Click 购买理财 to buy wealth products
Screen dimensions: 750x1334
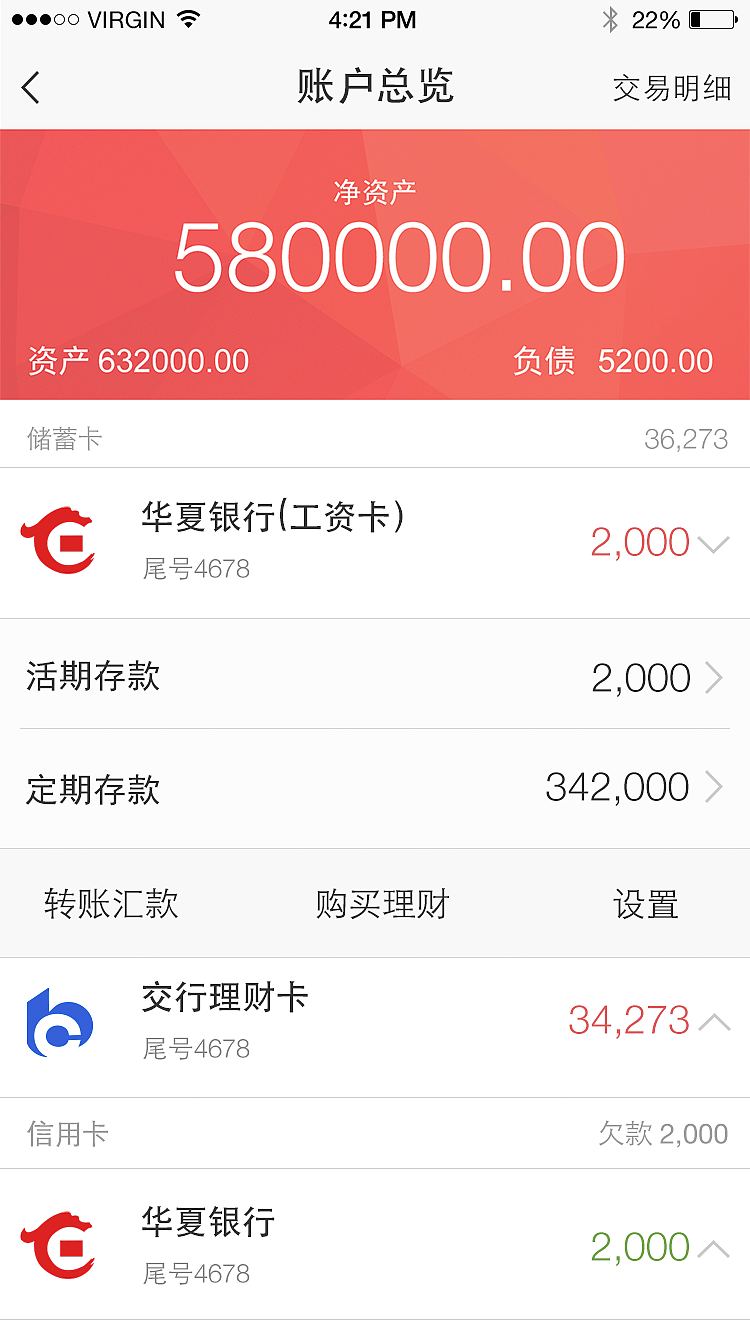pos(383,903)
